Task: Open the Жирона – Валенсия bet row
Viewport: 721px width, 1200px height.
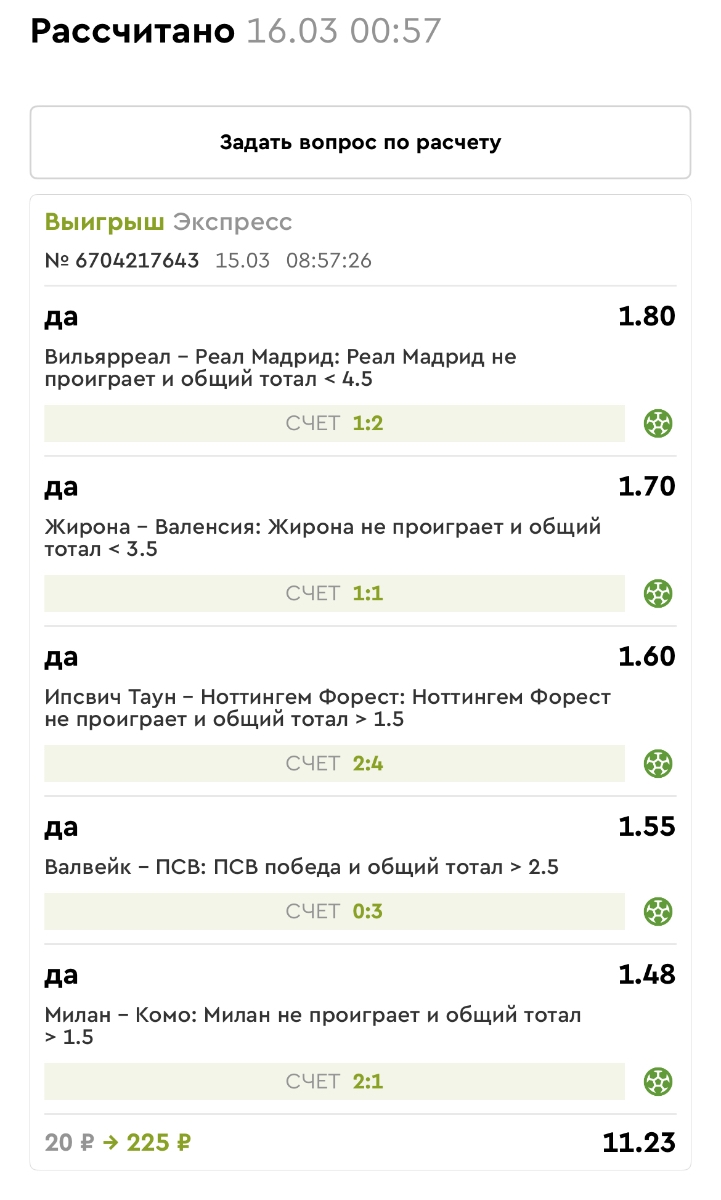Action: pyautogui.click(x=360, y=541)
